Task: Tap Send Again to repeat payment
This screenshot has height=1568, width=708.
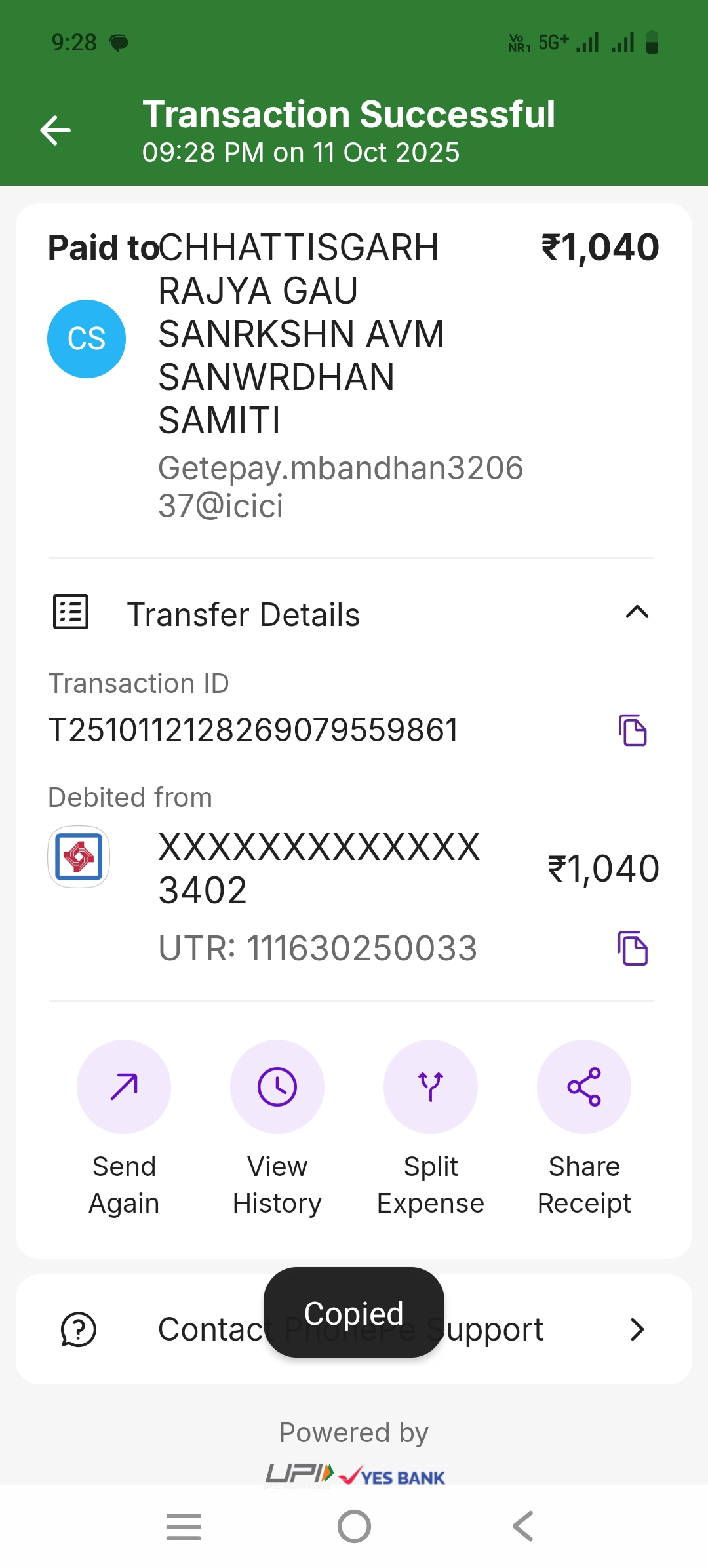Action: point(124,1087)
